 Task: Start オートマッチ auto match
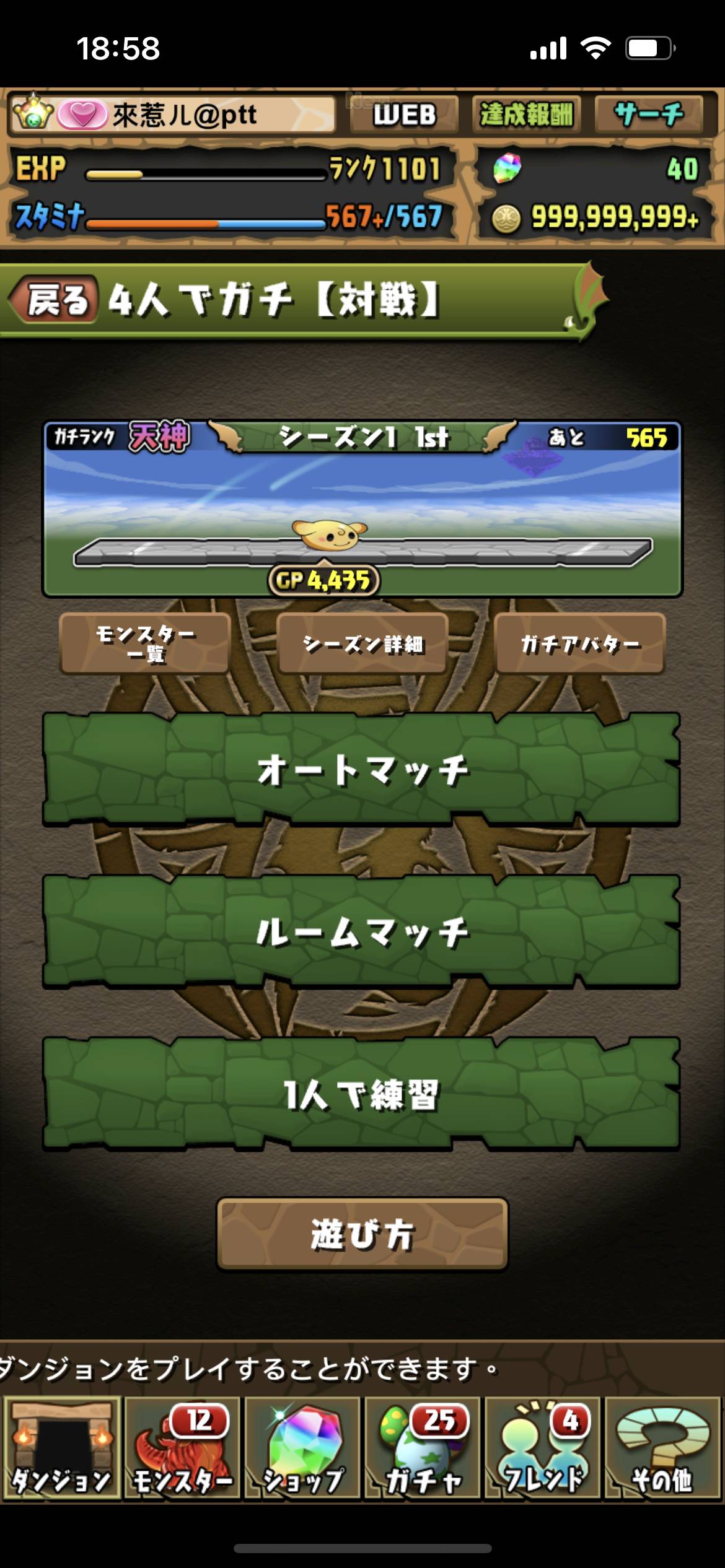362,770
